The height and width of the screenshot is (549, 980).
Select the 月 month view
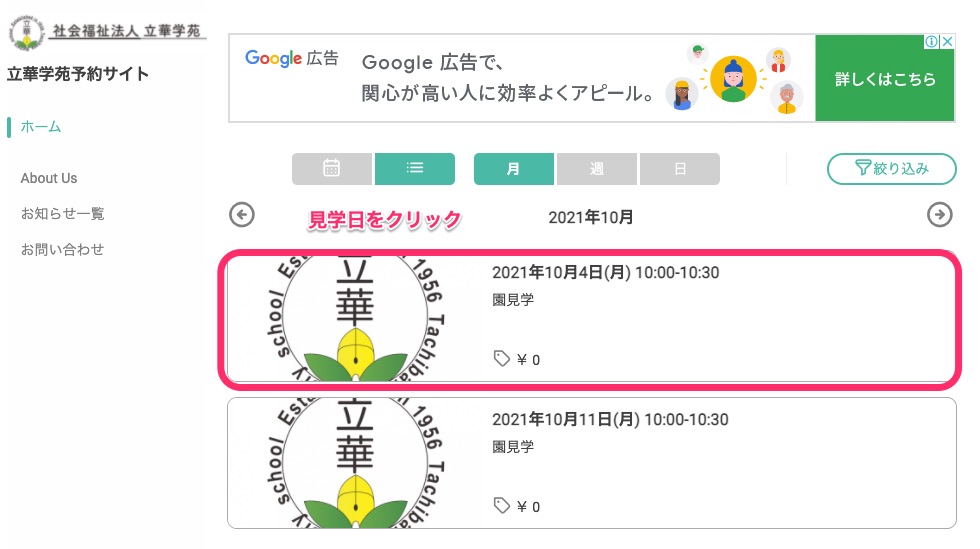(x=513, y=169)
